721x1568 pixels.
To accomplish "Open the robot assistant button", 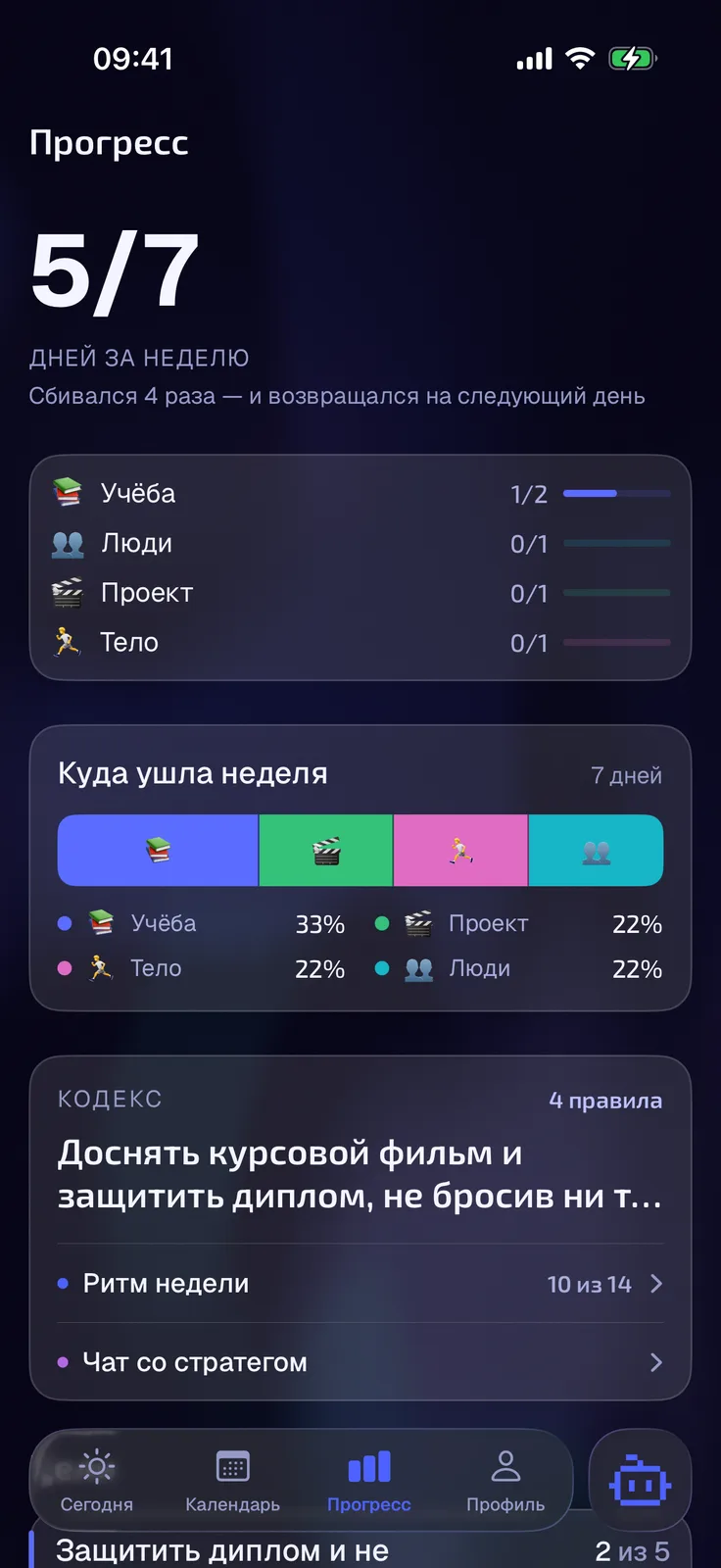I will [641, 1481].
